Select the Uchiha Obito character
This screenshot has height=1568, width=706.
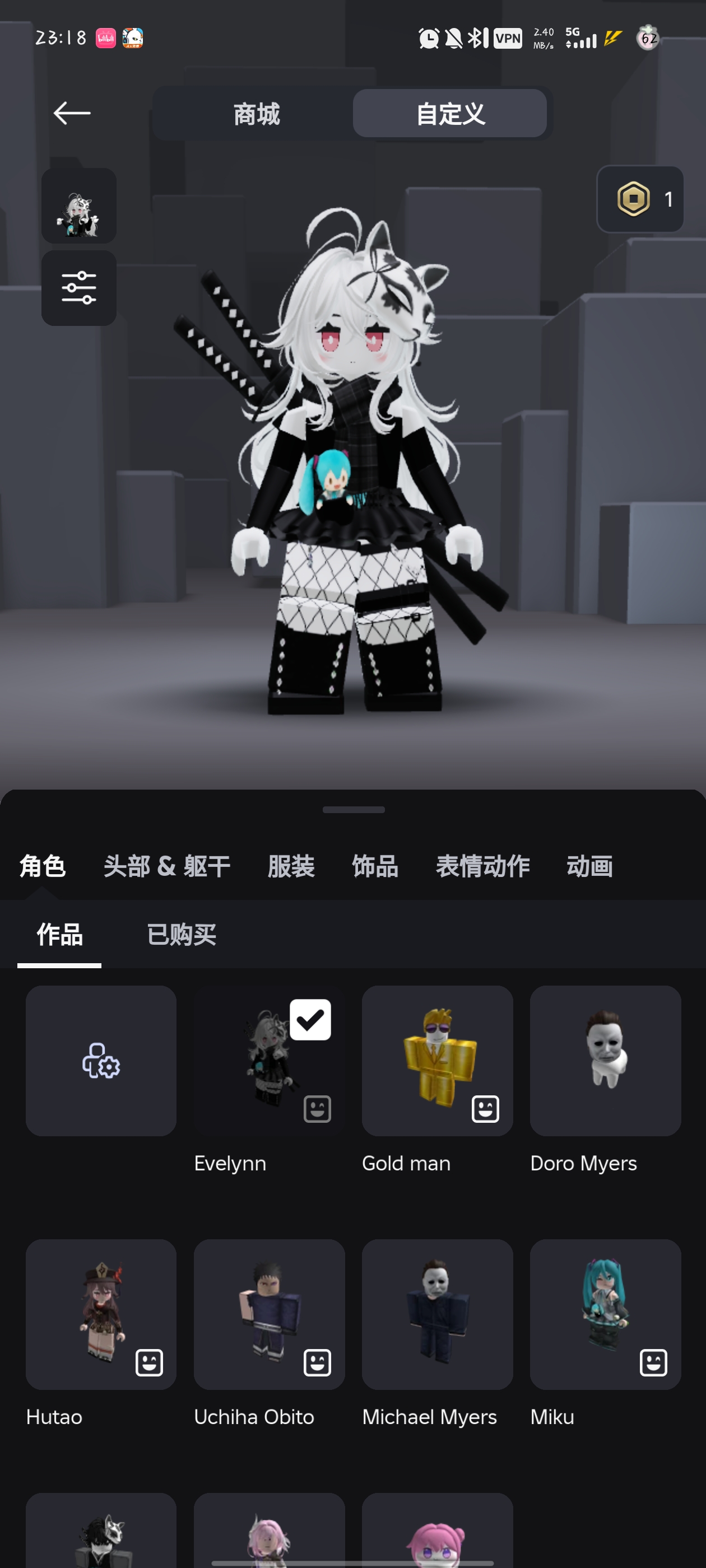268,1314
